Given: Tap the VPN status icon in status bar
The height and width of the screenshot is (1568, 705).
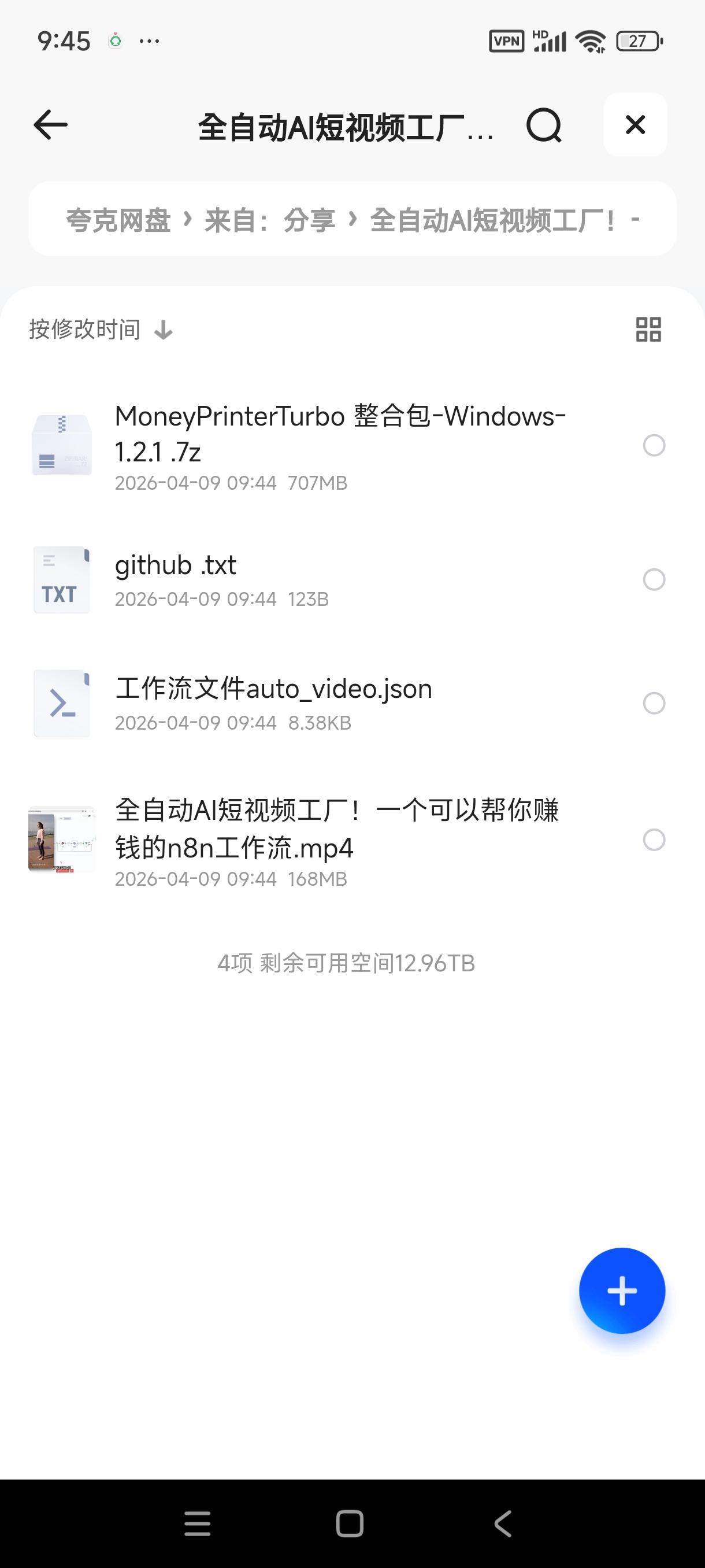Looking at the screenshot, I should (507, 40).
